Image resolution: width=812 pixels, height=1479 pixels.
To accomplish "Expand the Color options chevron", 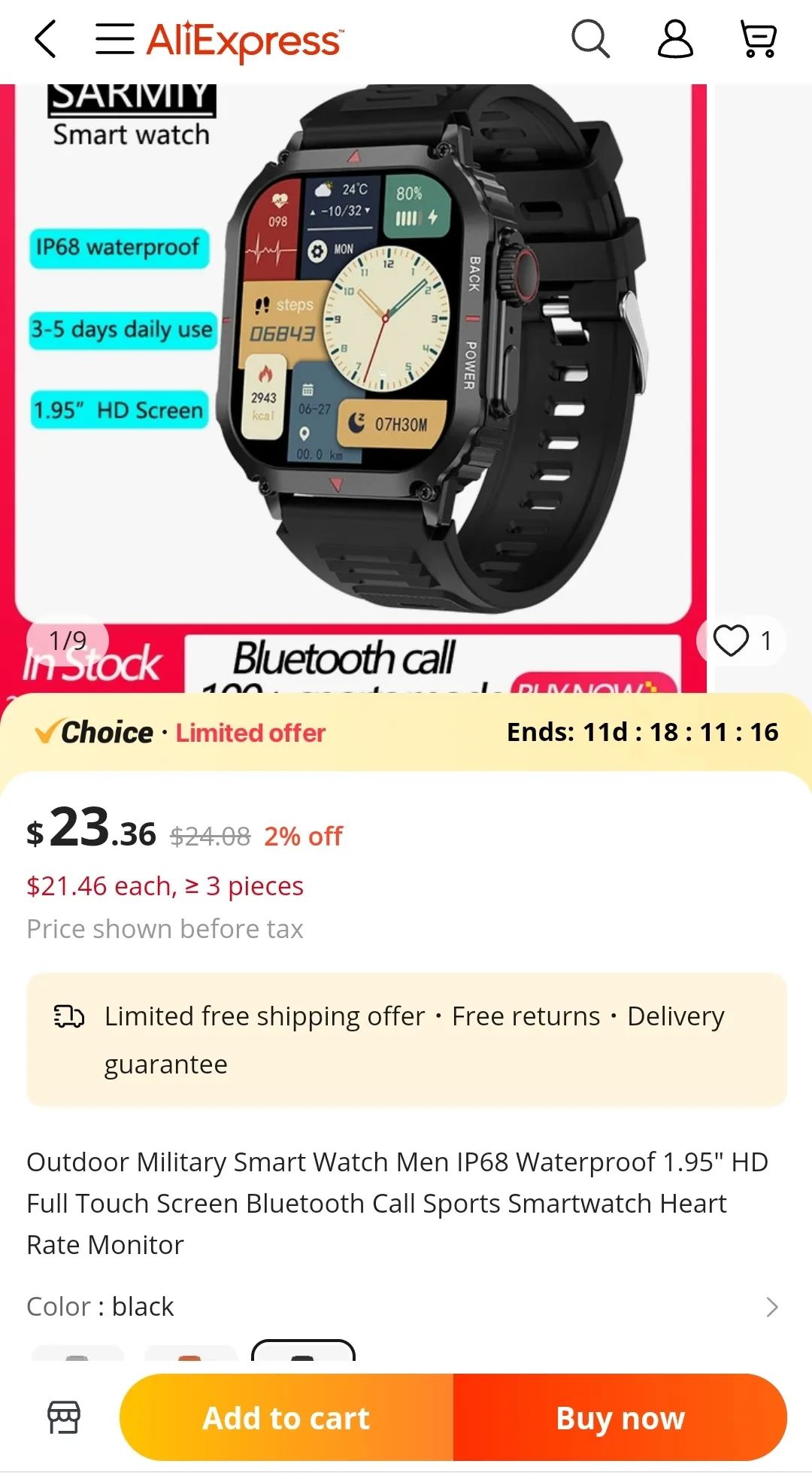I will click(772, 1307).
